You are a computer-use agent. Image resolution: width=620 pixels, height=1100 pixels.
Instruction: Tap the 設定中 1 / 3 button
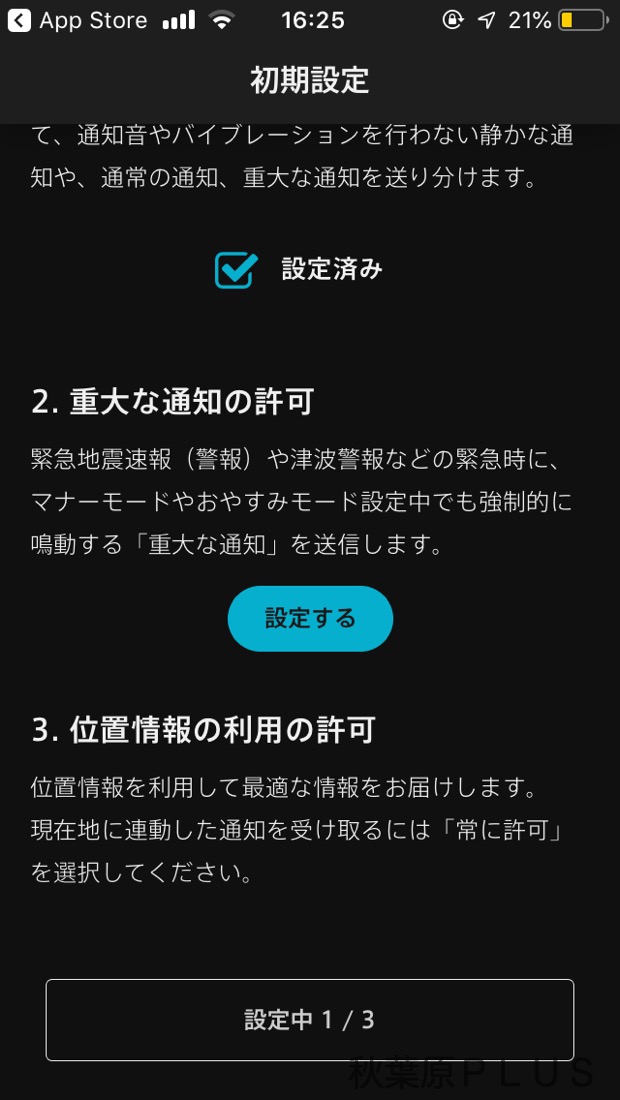coord(310,1020)
